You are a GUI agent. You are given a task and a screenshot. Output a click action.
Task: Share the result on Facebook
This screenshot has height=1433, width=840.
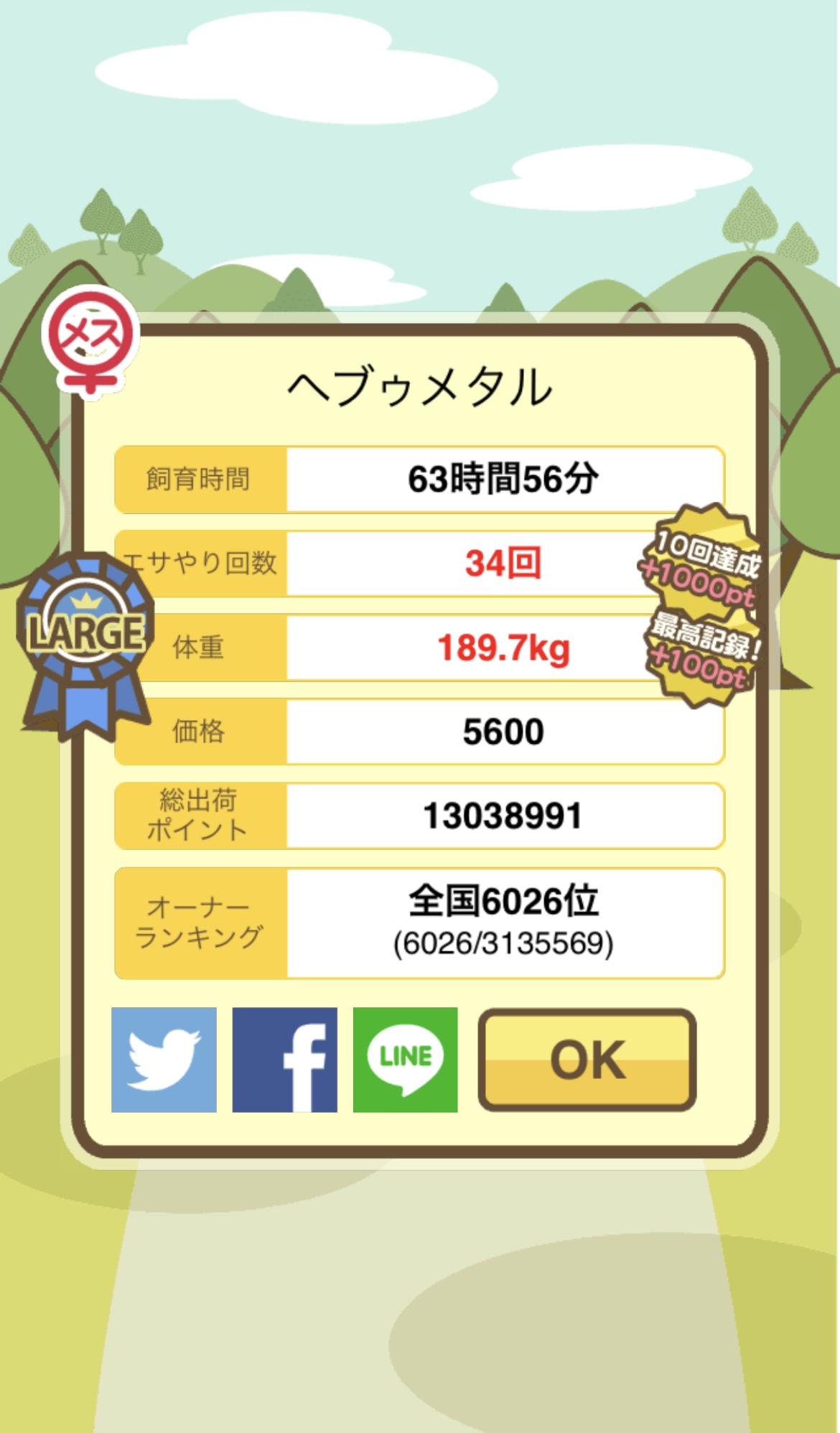pyautogui.click(x=284, y=1060)
